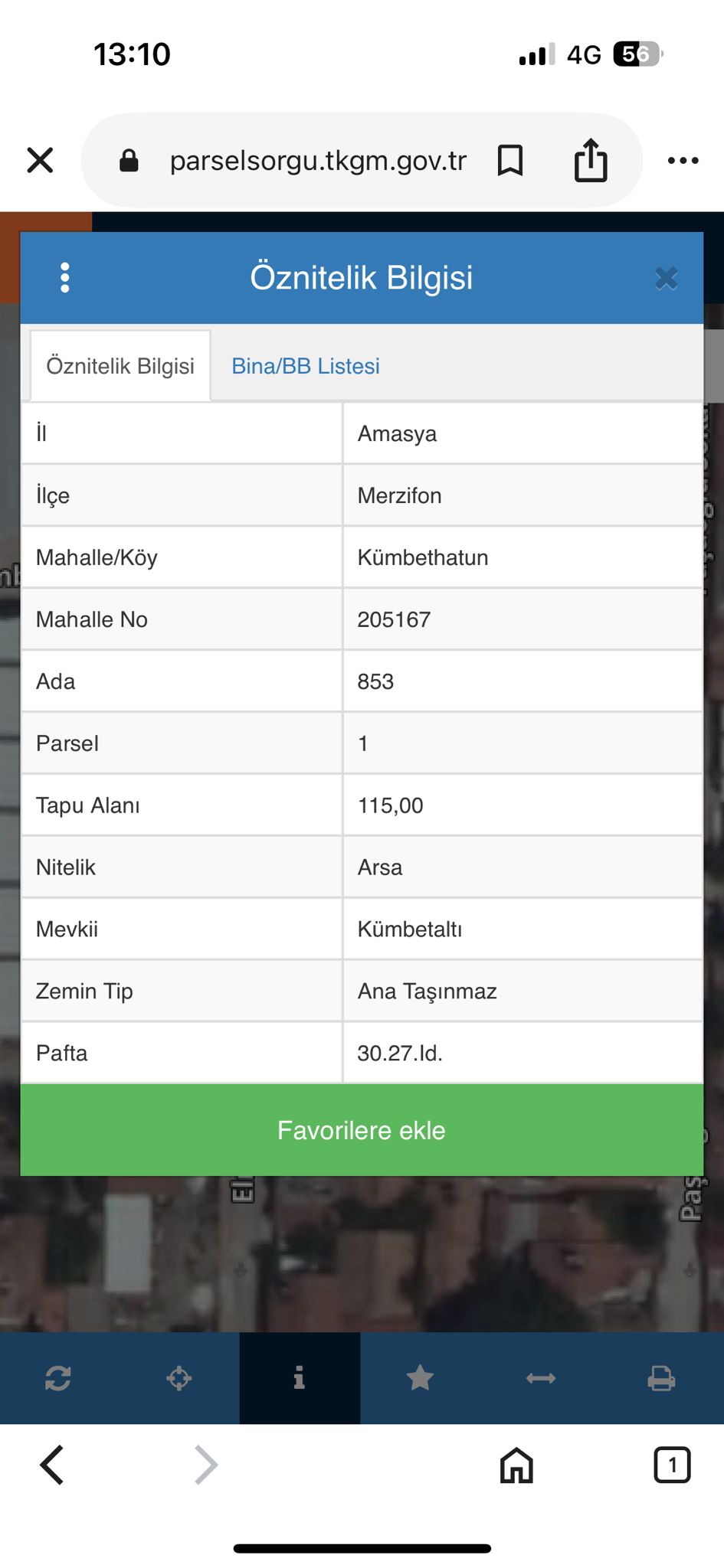The width and height of the screenshot is (724, 1568).
Task: Switch to the Bina/BB Listesi tab
Action: click(306, 366)
